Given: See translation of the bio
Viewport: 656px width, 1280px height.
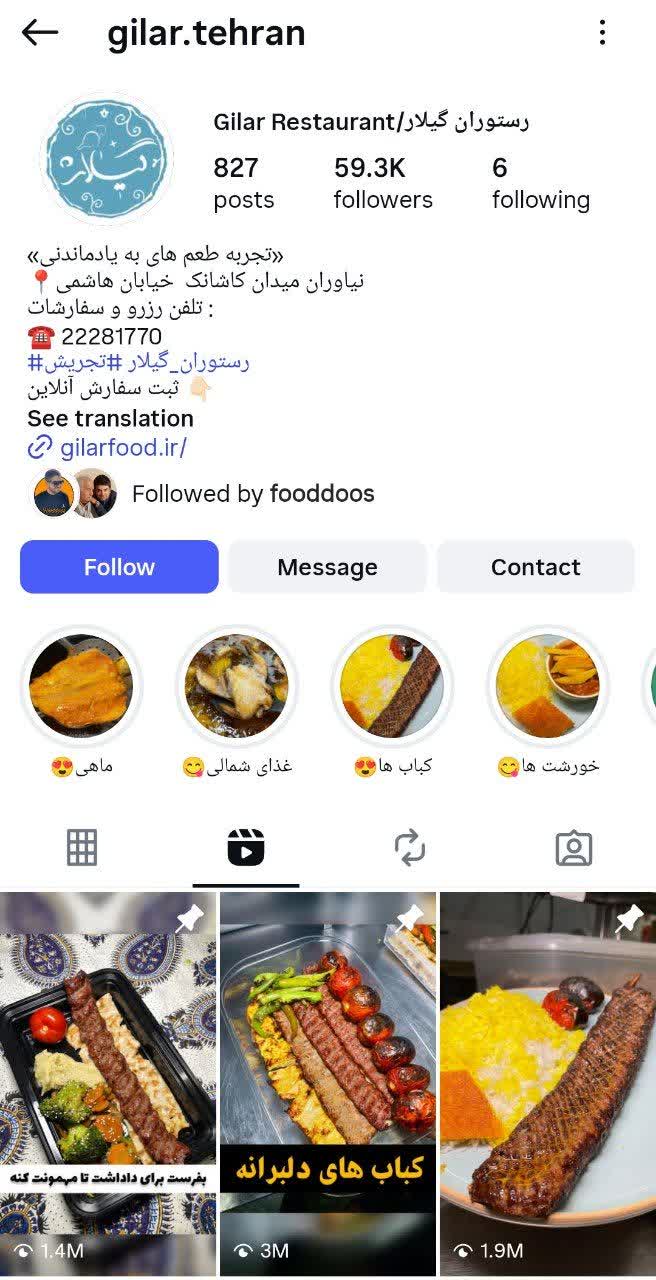Looking at the screenshot, I should [x=110, y=418].
